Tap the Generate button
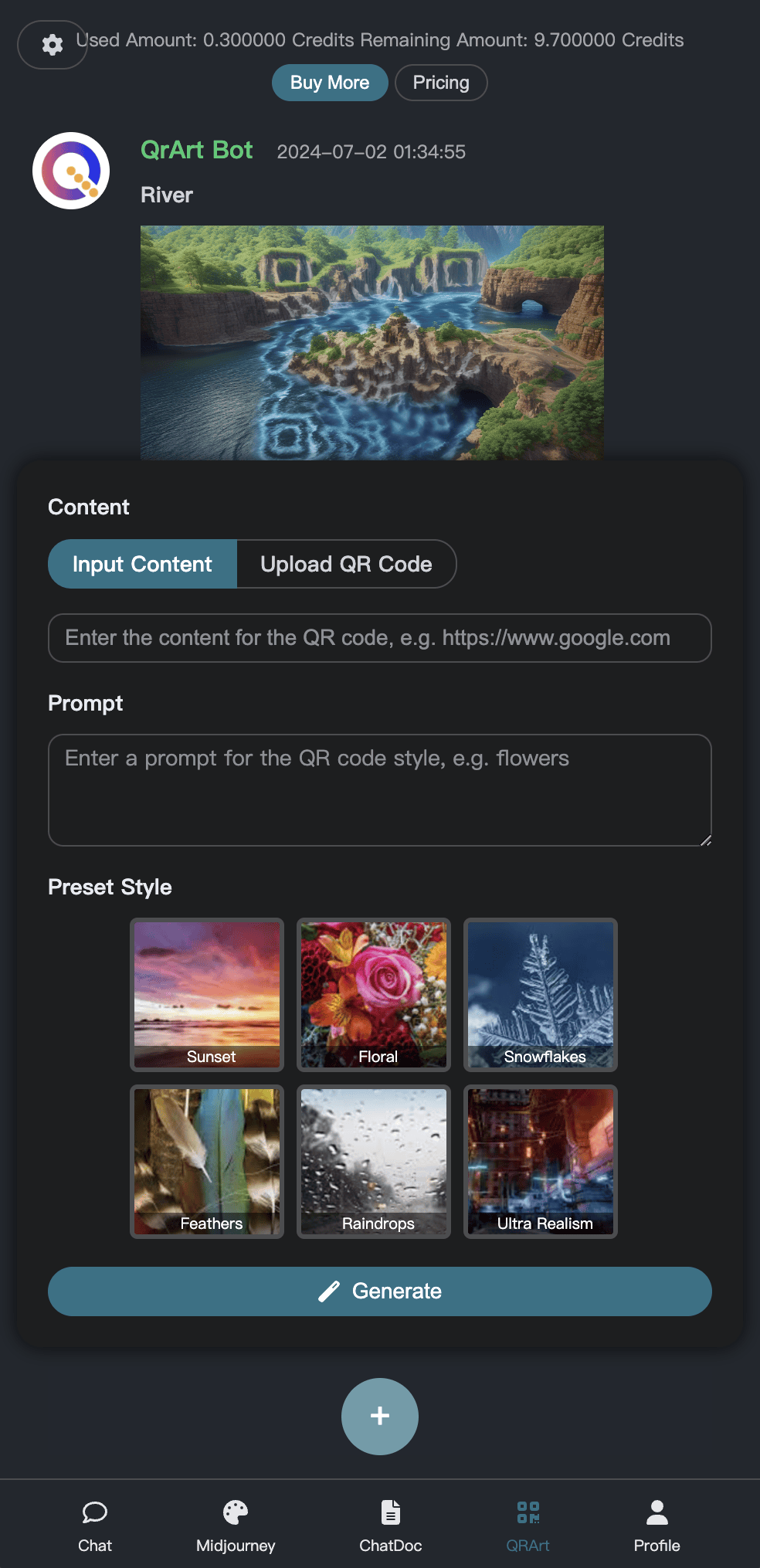This screenshot has height=1568, width=760. click(379, 1291)
